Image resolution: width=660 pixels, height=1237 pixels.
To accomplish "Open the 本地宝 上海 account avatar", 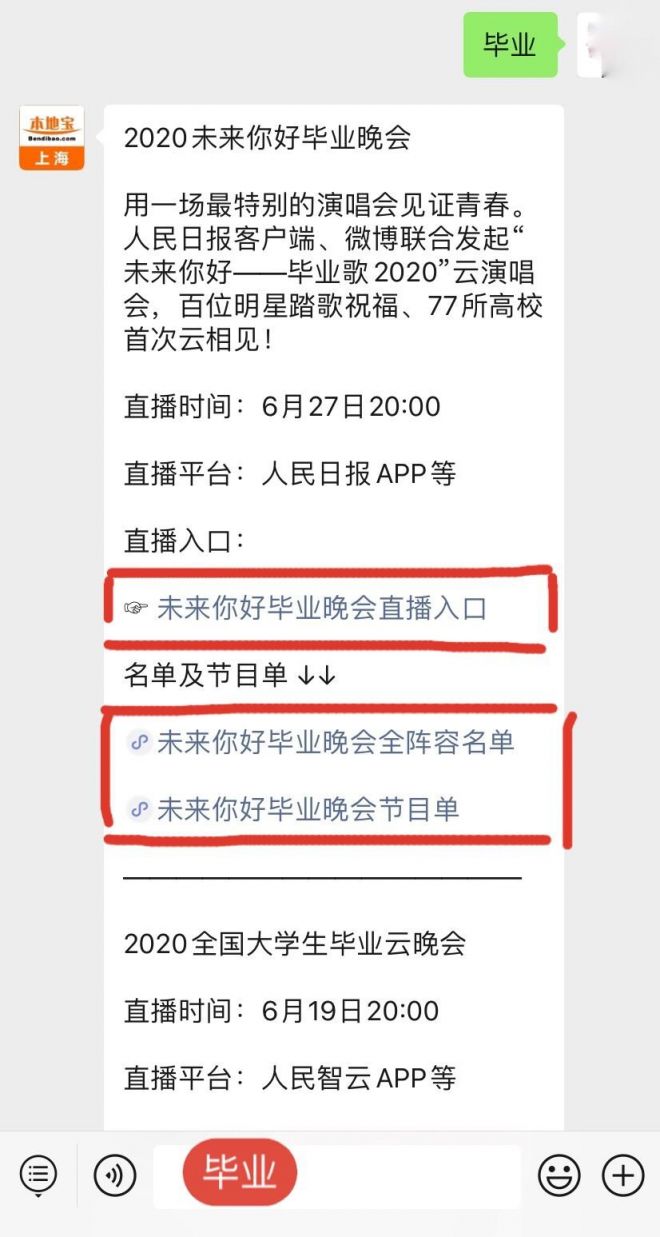I will pyautogui.click(x=52, y=138).
